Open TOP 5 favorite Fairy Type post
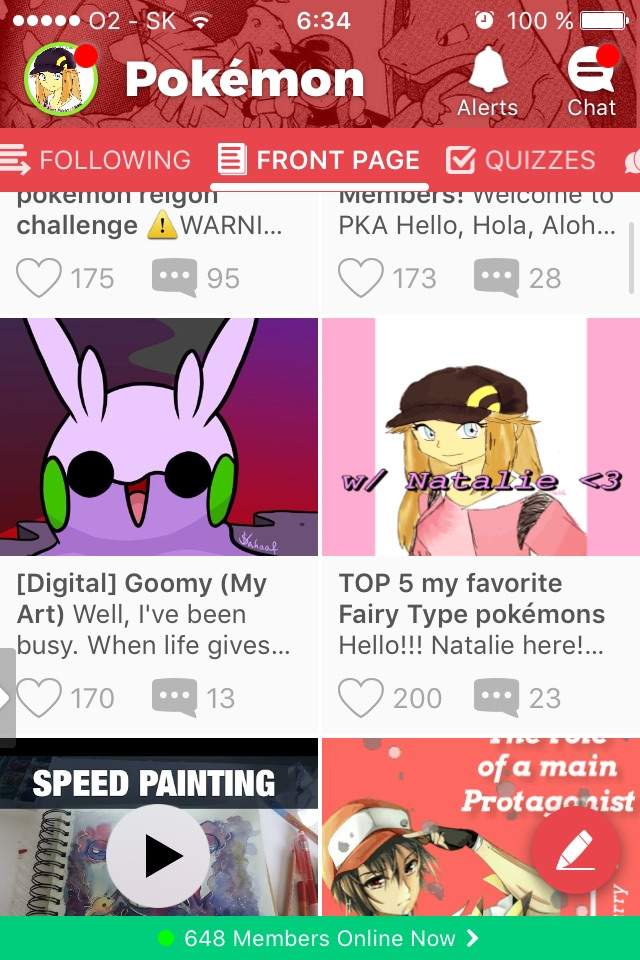Image resolution: width=640 pixels, height=960 pixels. [x=480, y=437]
